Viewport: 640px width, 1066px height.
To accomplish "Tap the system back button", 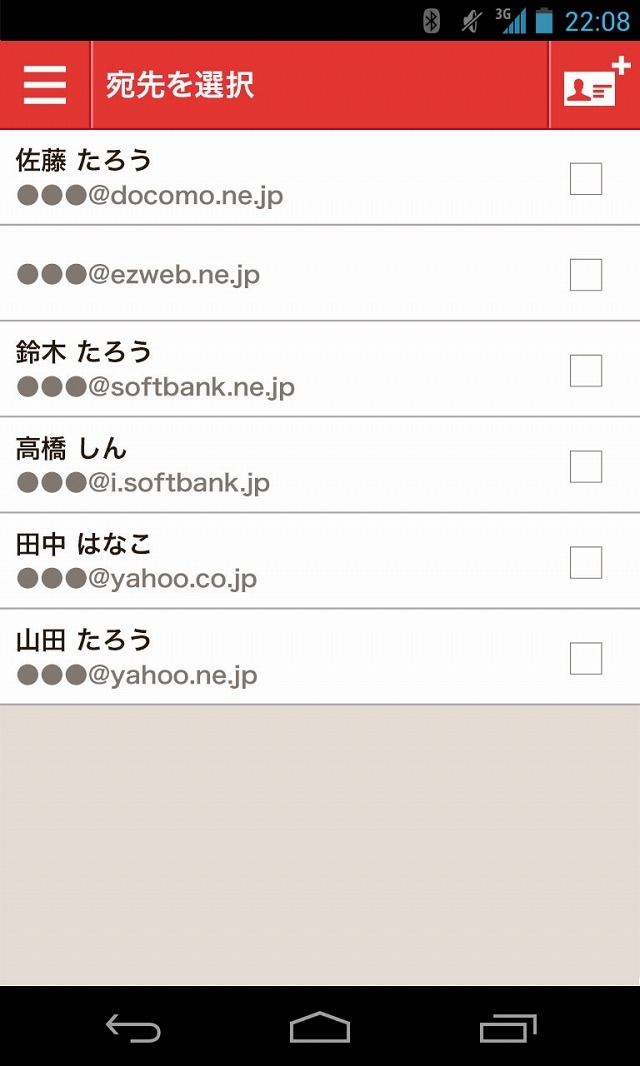I will point(133,1027).
